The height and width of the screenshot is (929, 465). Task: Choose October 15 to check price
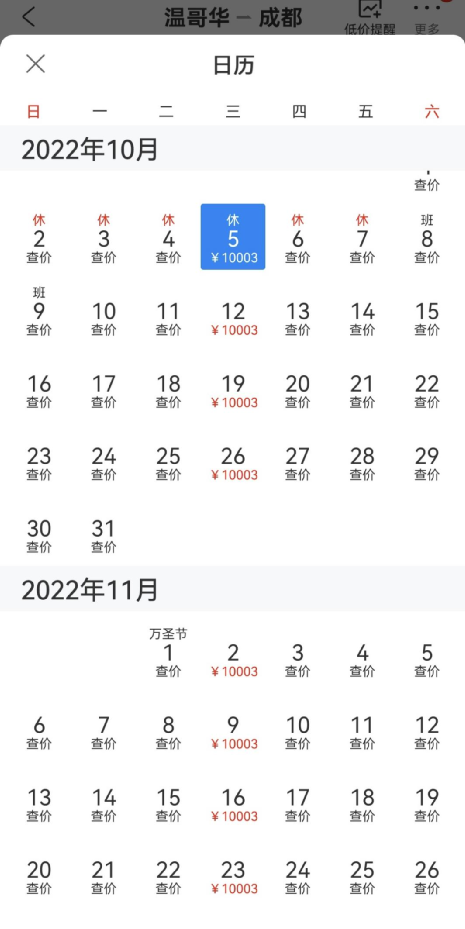pyautogui.click(x=426, y=319)
